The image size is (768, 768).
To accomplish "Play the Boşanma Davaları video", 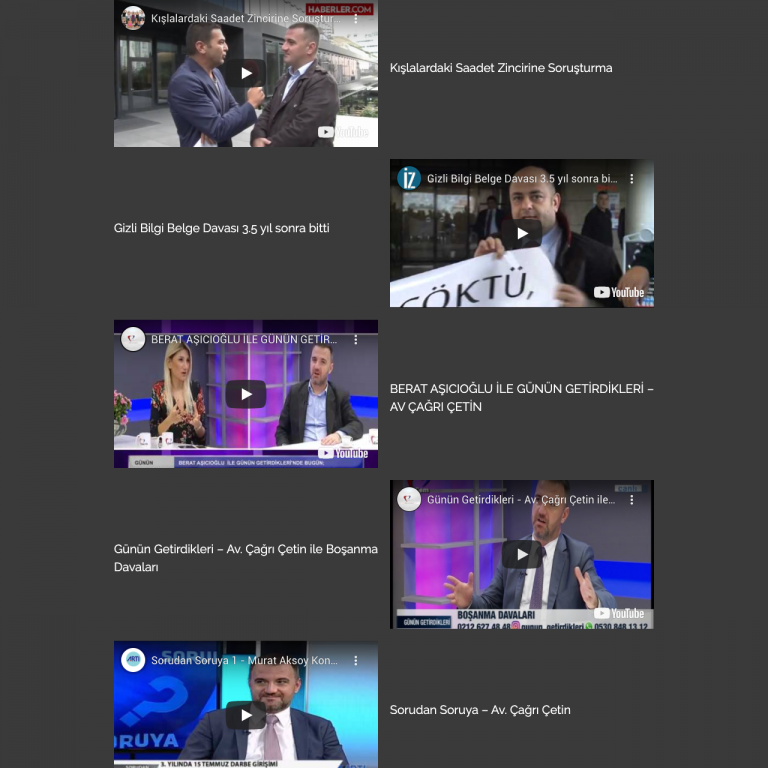I will pos(522,554).
